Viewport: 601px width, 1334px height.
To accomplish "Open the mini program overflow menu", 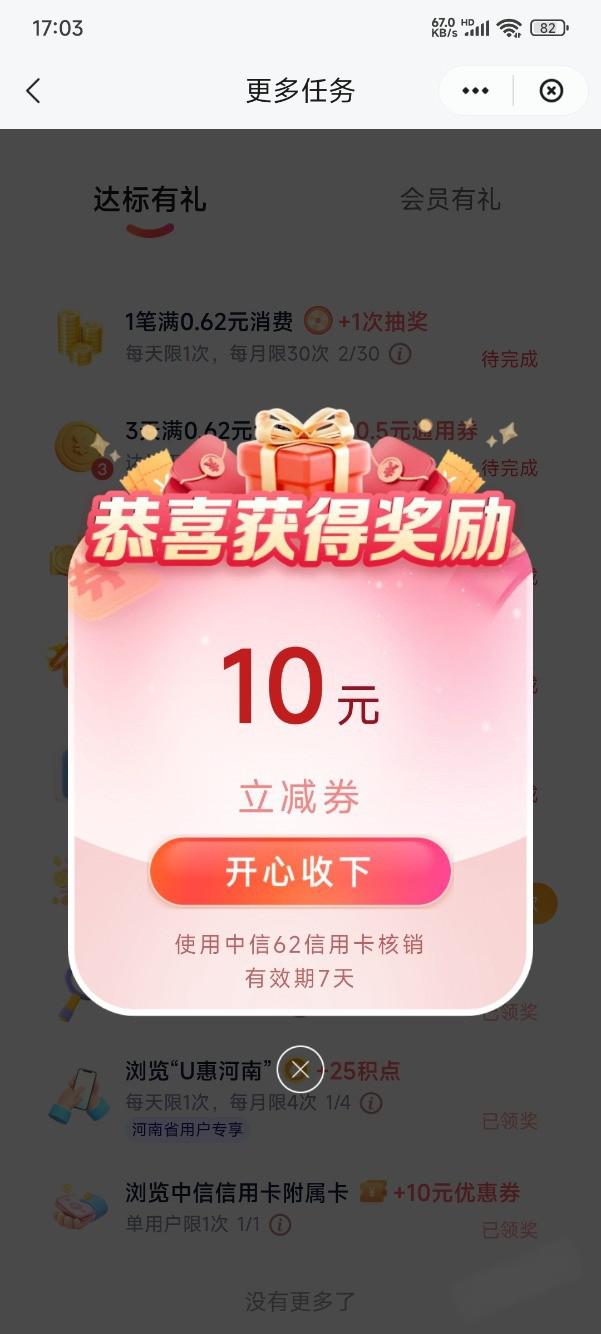I will coord(475,91).
